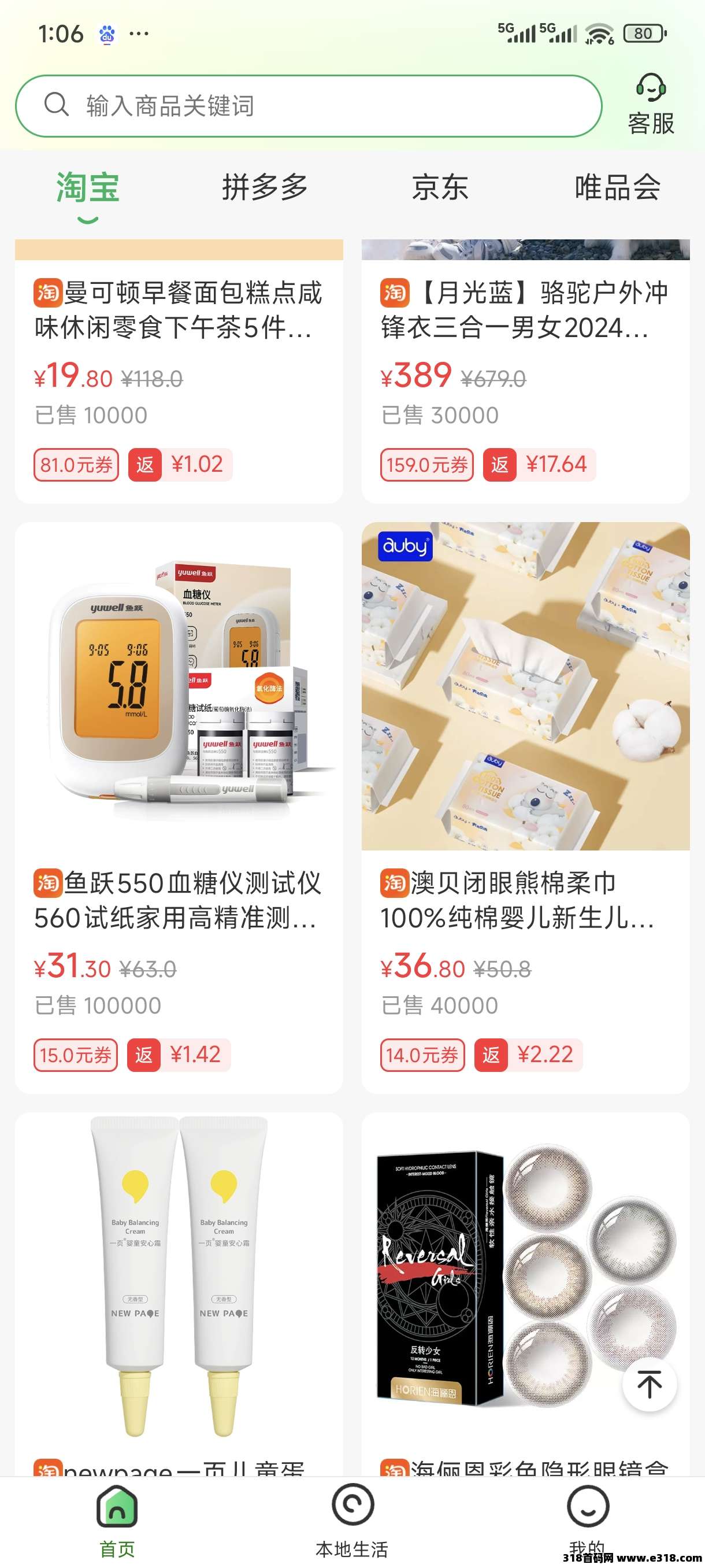
Task: Switch to the 京东 tab
Action: tap(440, 187)
